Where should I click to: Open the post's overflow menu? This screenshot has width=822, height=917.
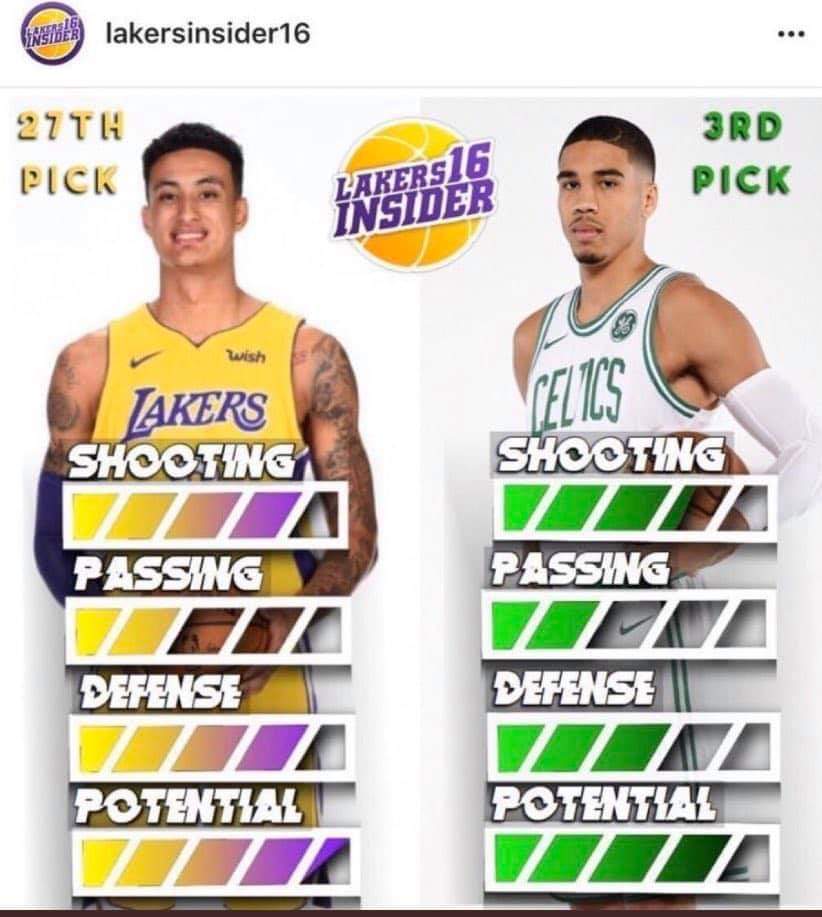click(x=790, y=34)
